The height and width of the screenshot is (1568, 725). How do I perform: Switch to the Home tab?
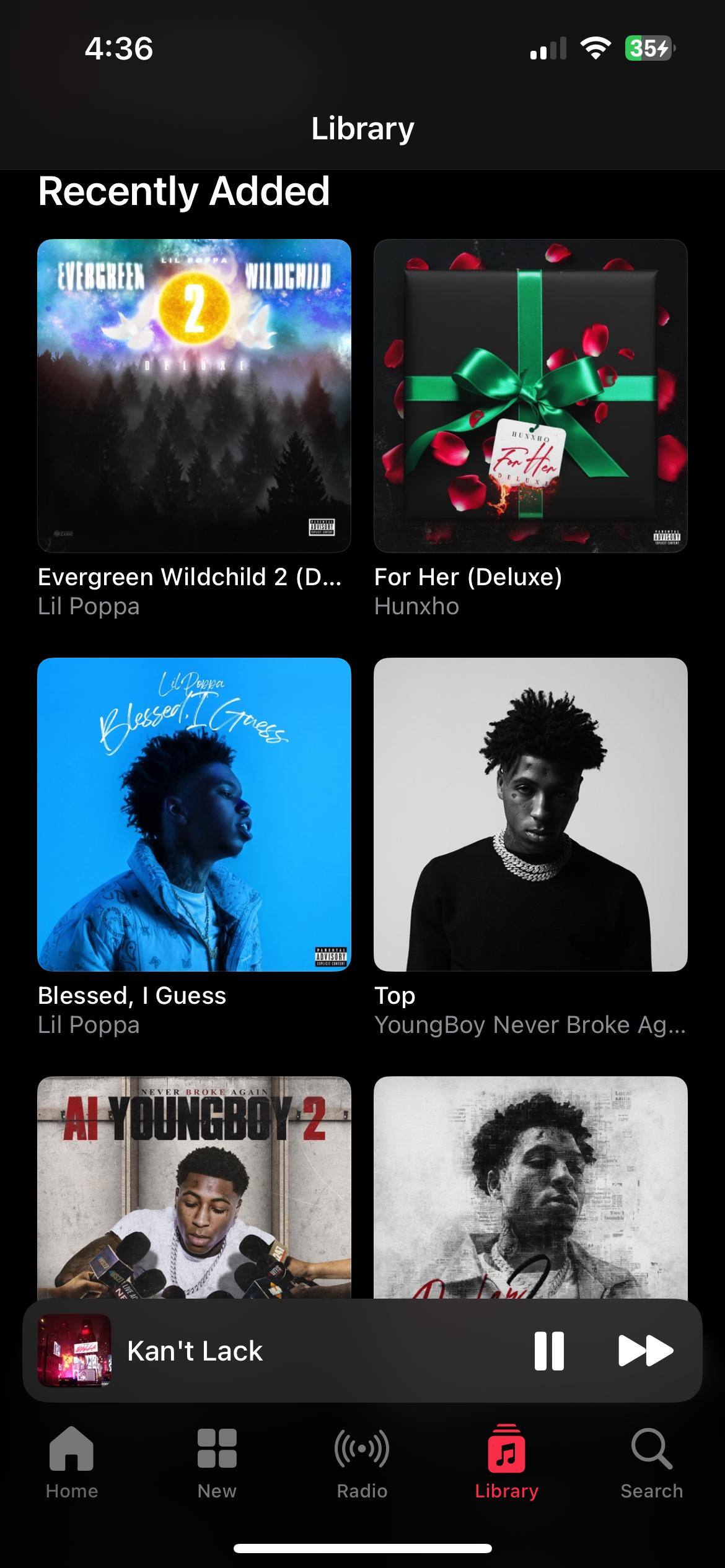[72, 1463]
